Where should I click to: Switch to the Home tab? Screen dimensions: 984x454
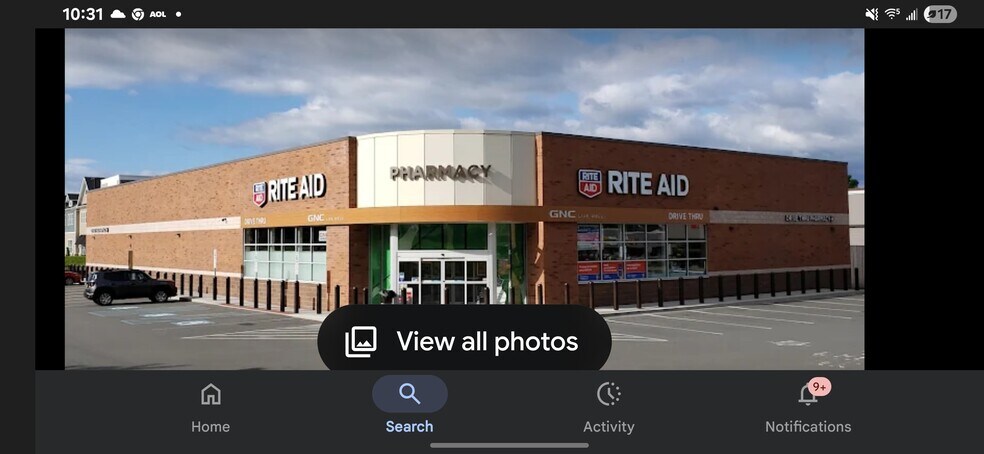[x=210, y=408]
